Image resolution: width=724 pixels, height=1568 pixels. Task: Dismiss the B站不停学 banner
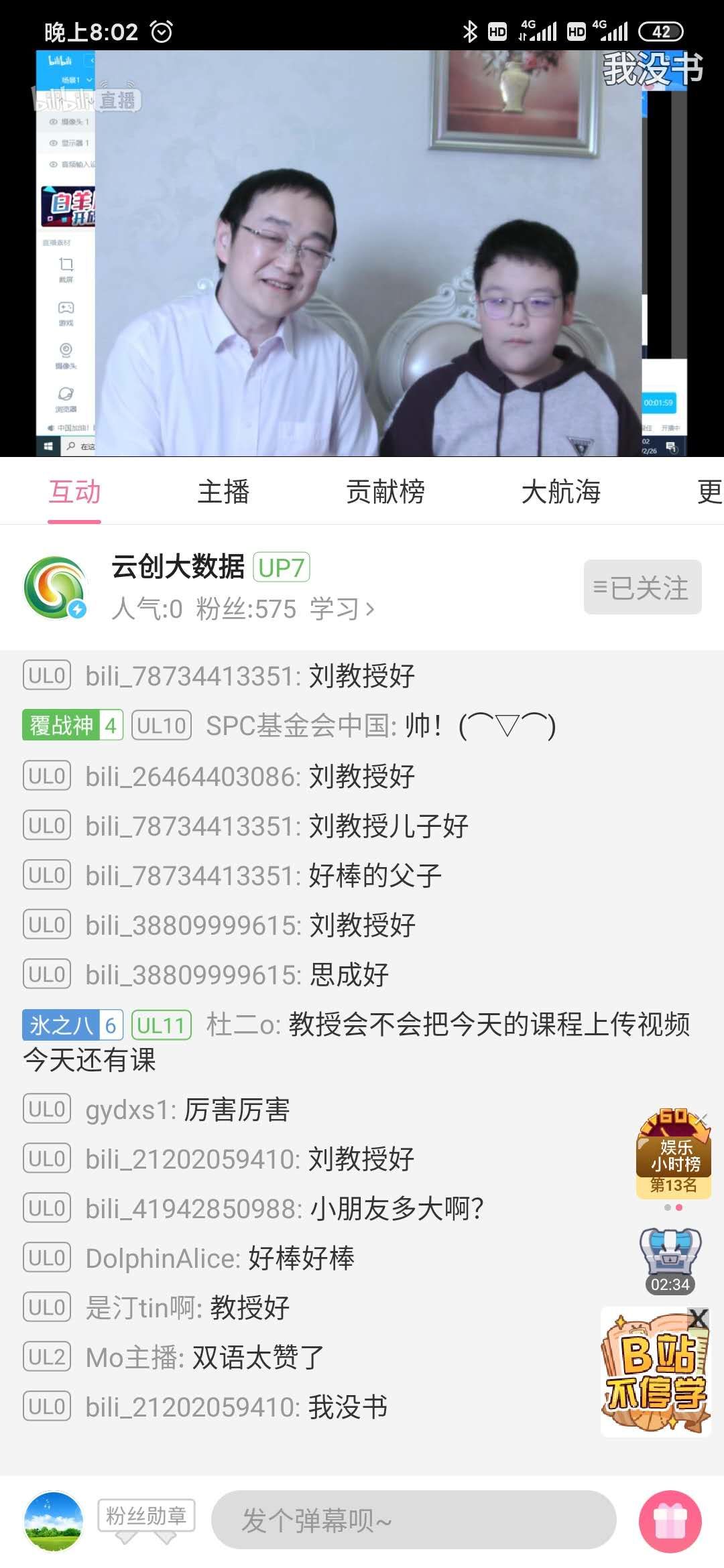click(x=698, y=1319)
